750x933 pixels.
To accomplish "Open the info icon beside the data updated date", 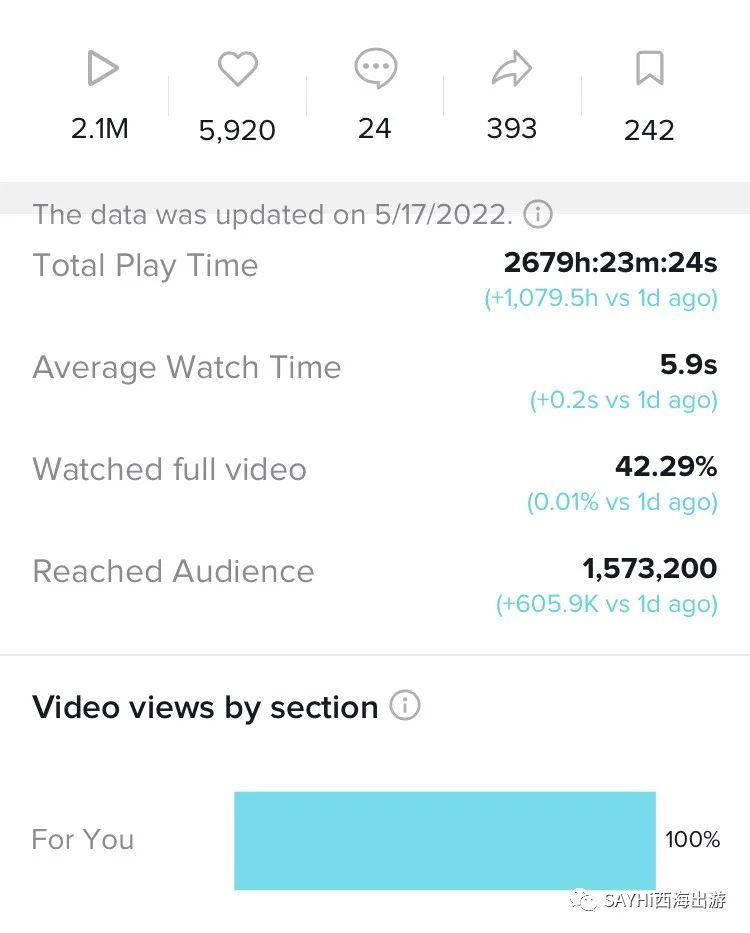I will [x=538, y=214].
